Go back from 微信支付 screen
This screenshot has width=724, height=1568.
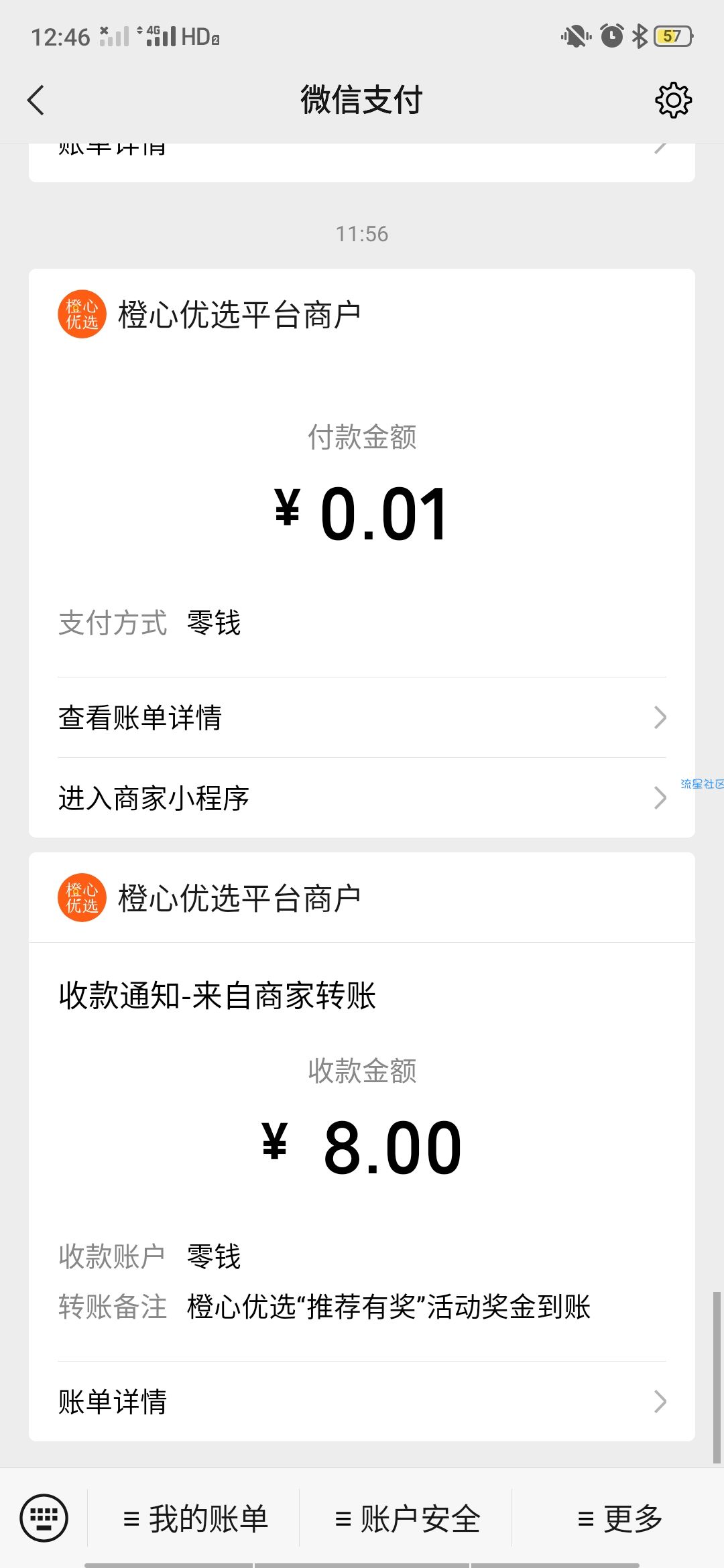tap(36, 101)
